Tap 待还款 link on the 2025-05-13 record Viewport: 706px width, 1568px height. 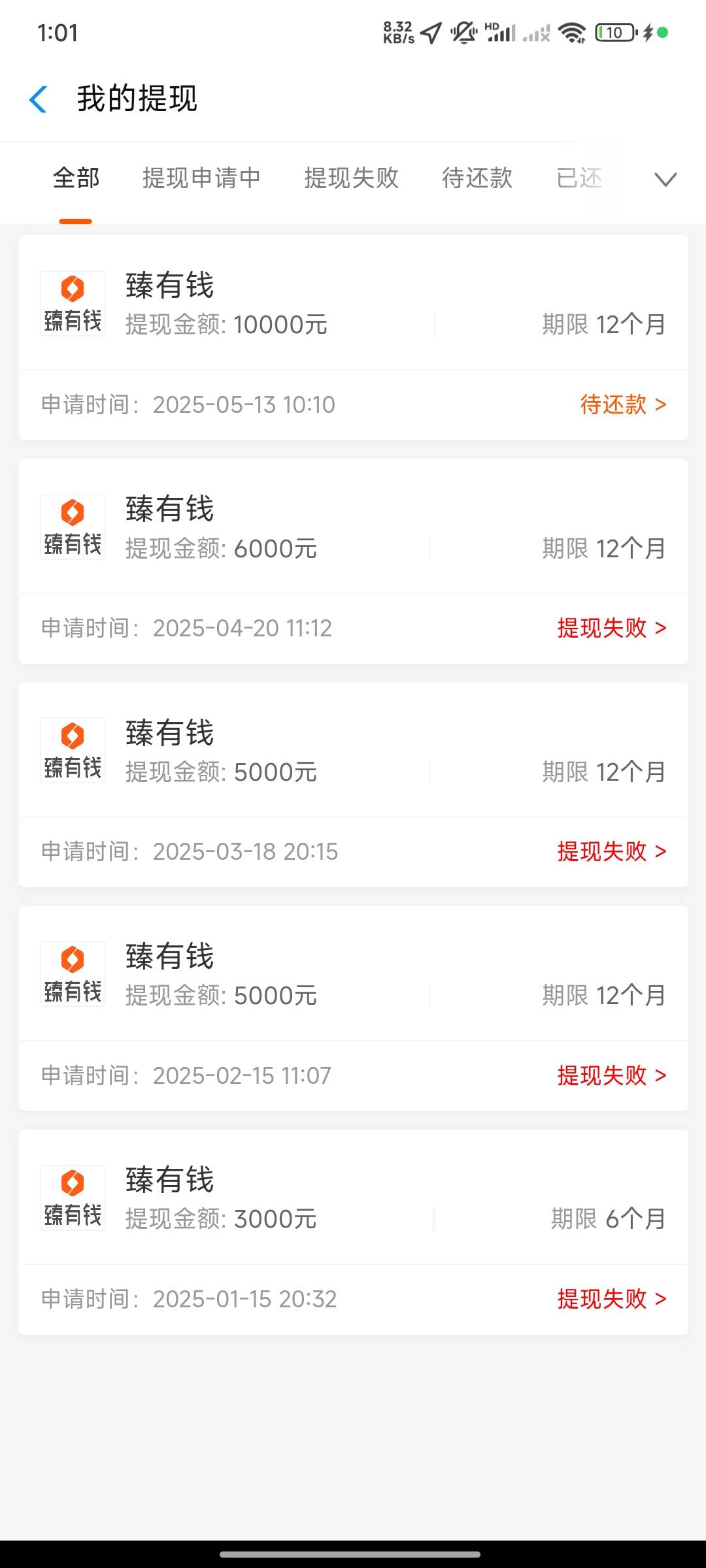(x=623, y=404)
